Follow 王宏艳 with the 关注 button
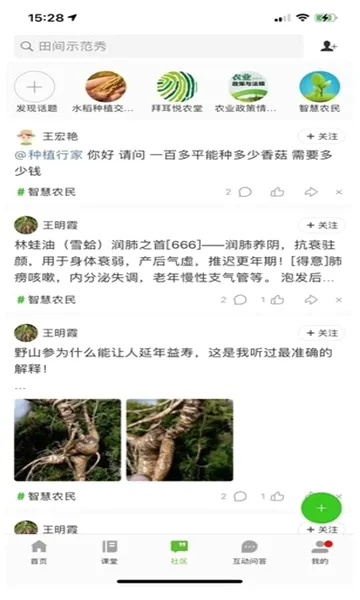360x600 pixels. pos(321,137)
